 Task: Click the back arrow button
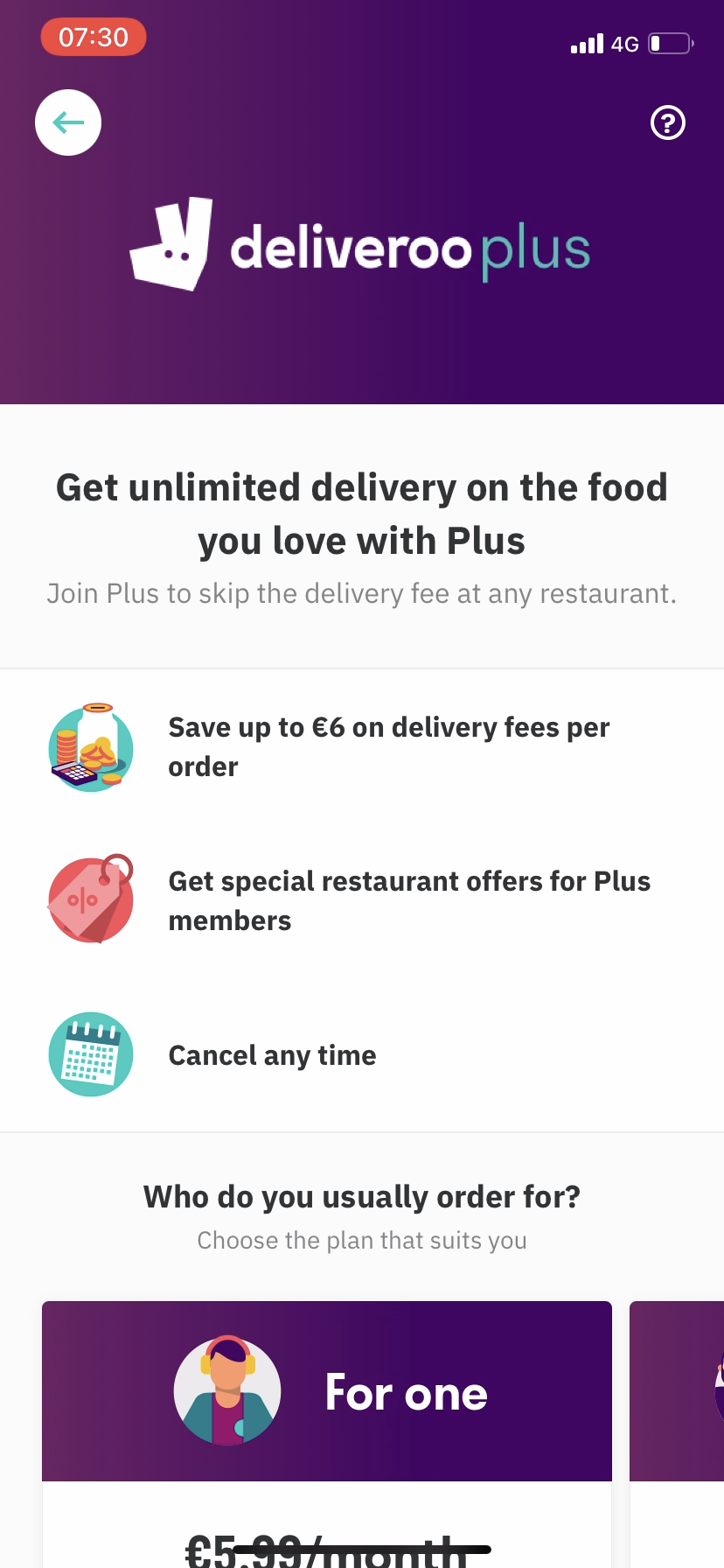[x=67, y=122]
